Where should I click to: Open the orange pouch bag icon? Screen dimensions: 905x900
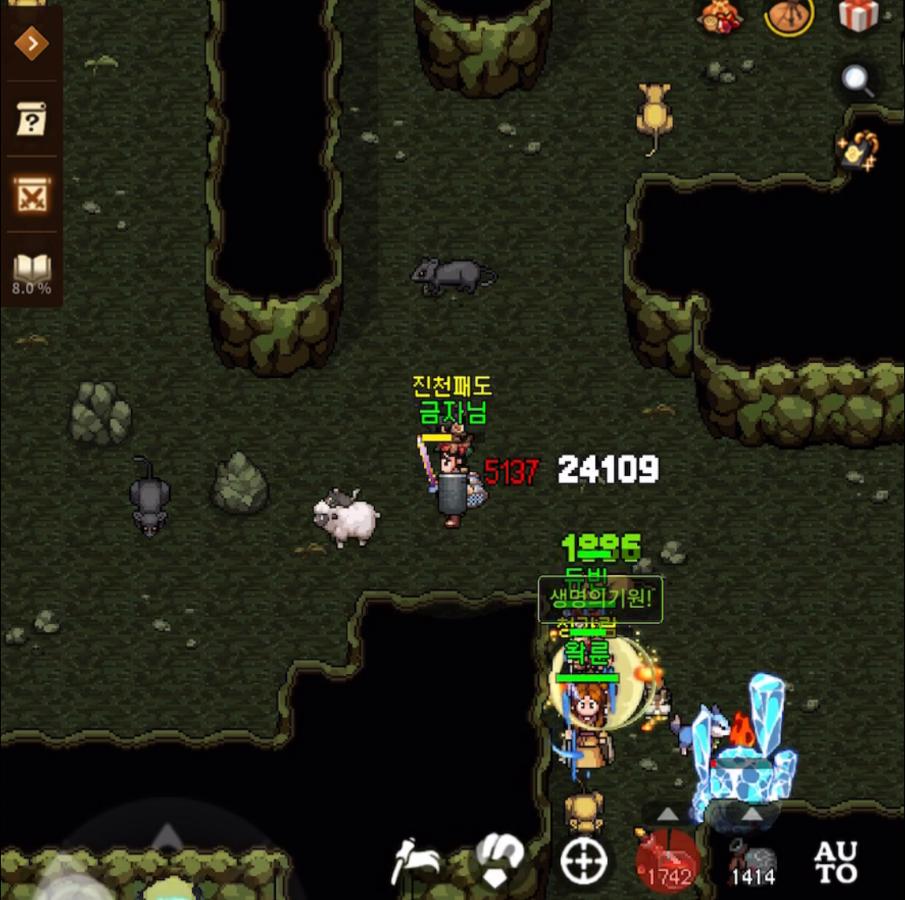[x=788, y=15]
